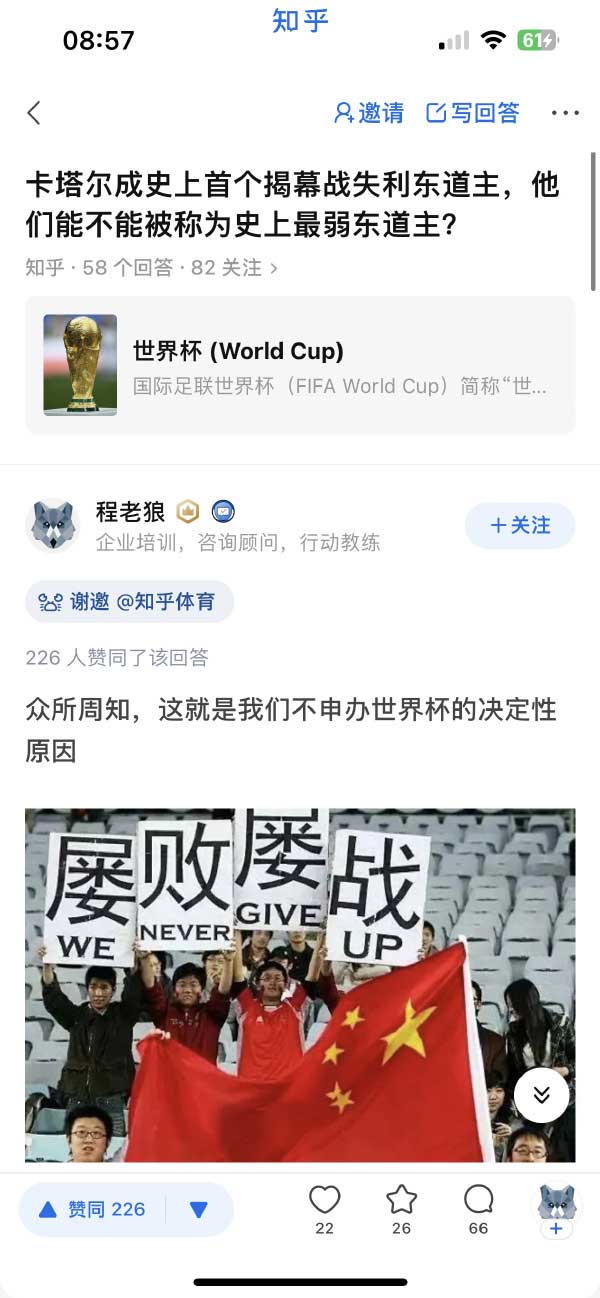
Task: Open the three-dot overflow menu
Action: (x=565, y=113)
